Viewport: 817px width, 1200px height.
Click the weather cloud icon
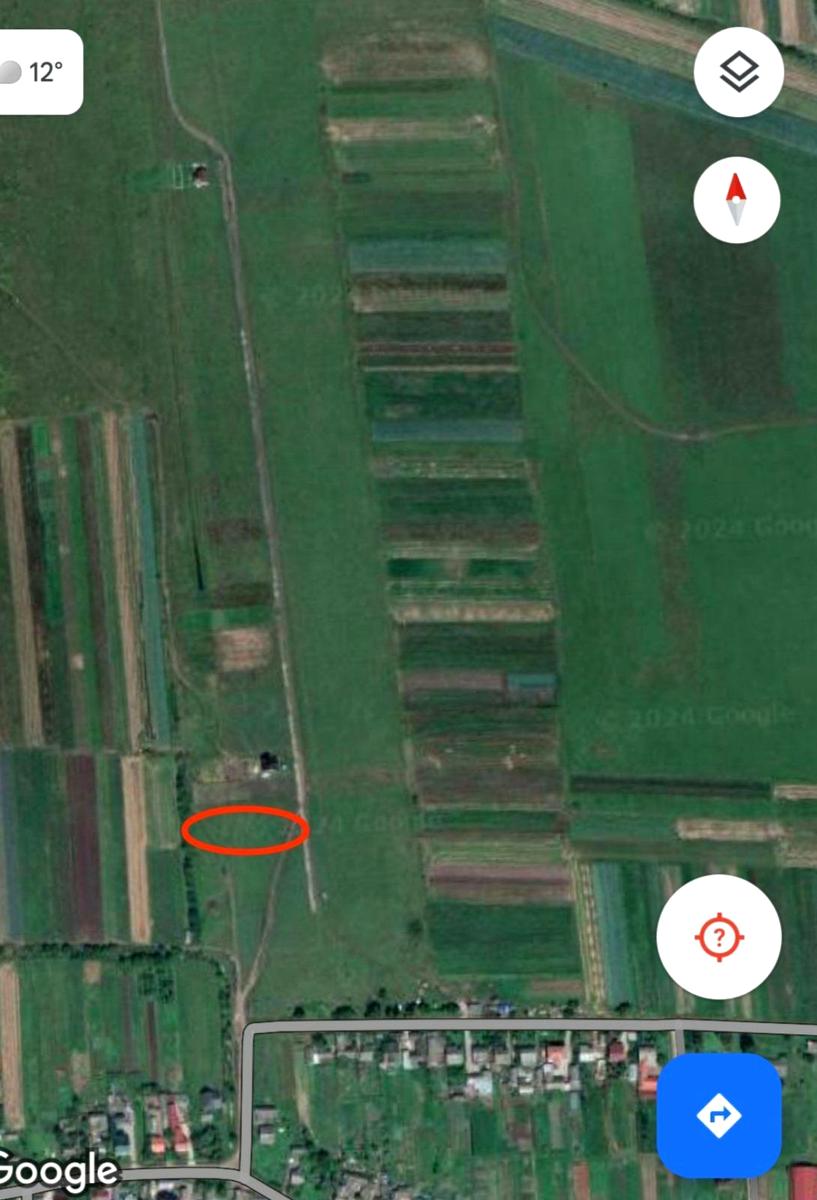coord(10,72)
